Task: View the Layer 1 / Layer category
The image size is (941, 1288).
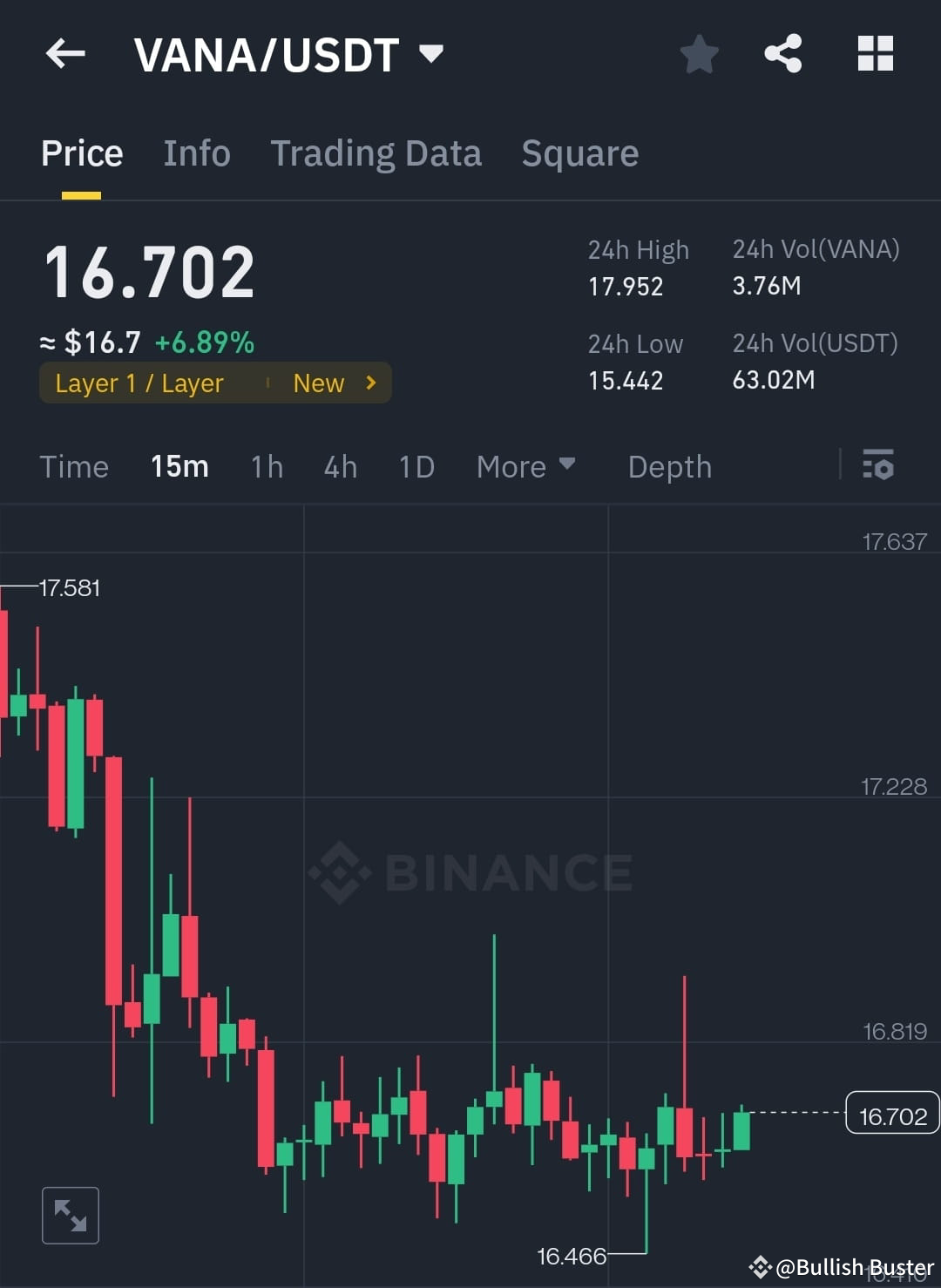Action: pyautogui.click(x=139, y=383)
